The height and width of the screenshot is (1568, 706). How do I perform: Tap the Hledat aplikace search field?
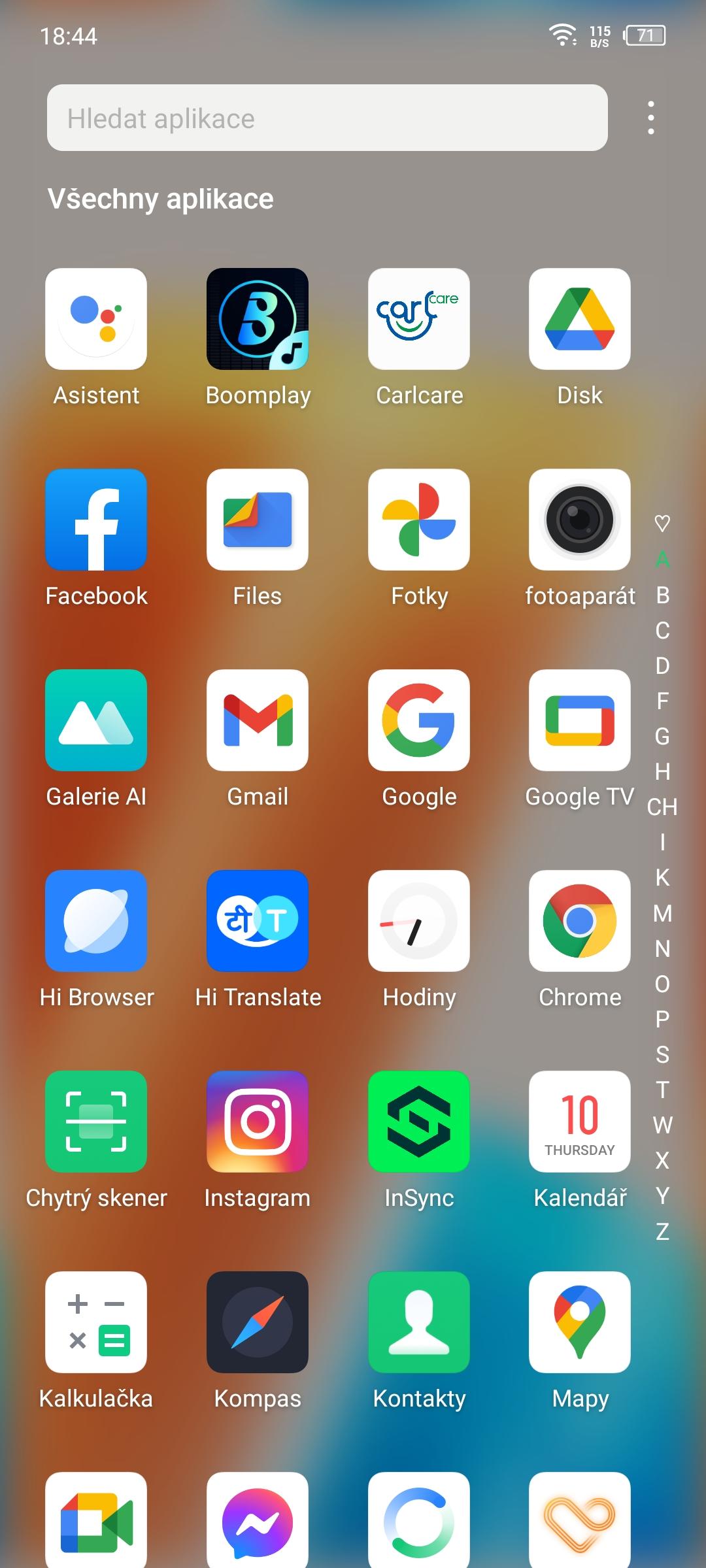coord(327,118)
